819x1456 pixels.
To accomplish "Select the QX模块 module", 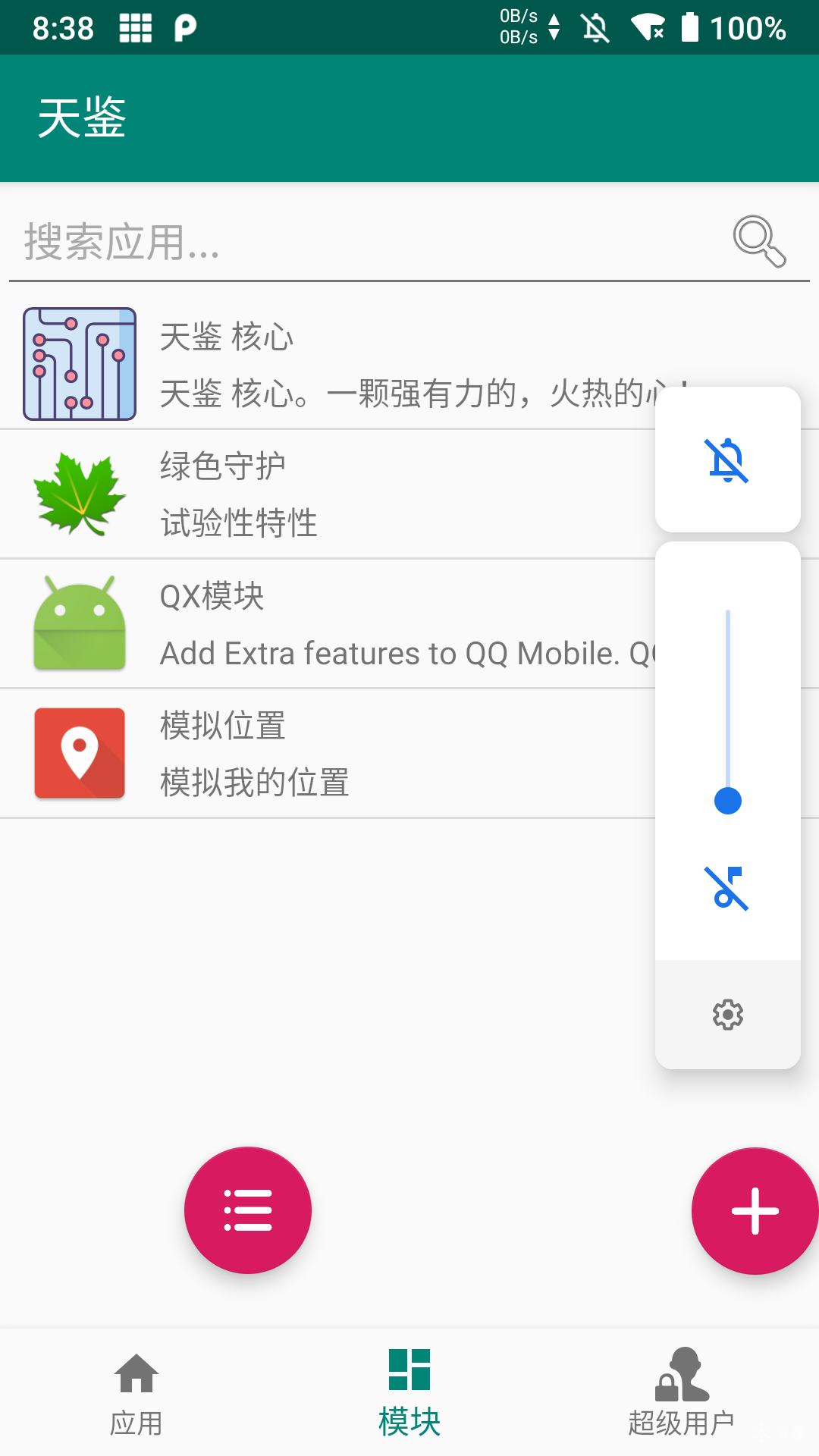I will (409, 623).
